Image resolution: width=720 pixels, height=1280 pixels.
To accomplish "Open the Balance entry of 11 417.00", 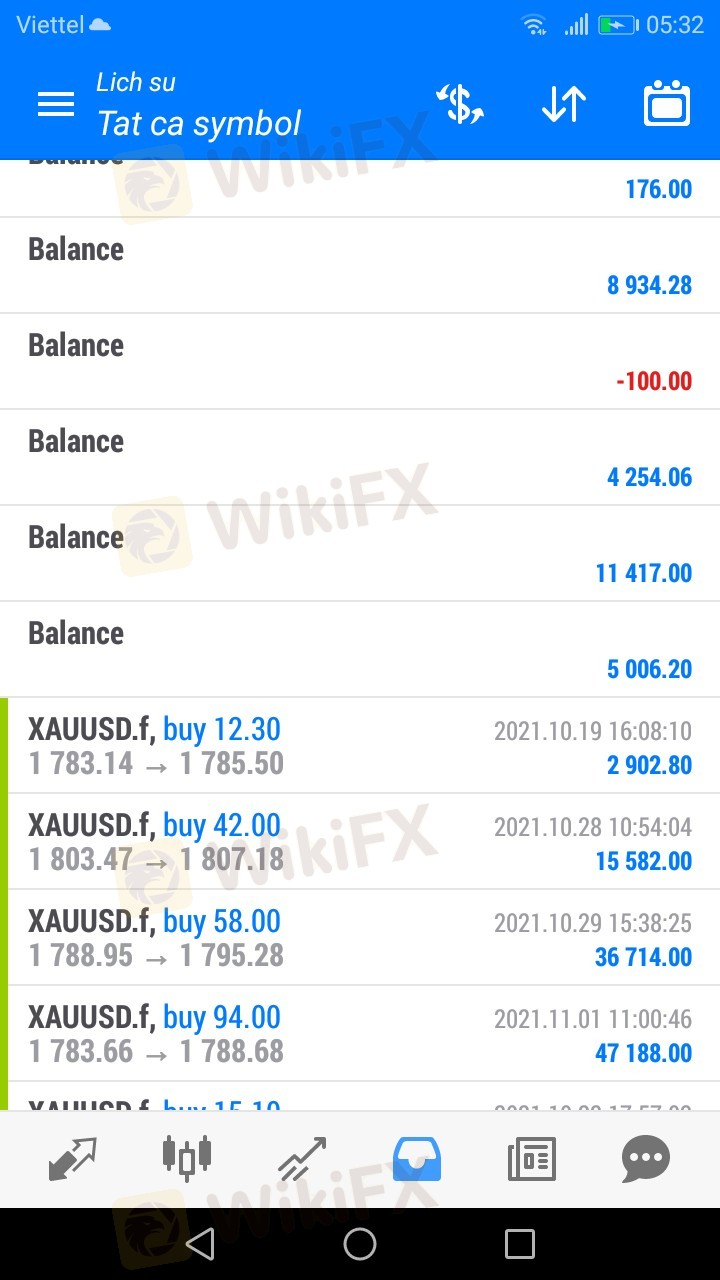I will pyautogui.click(x=360, y=554).
